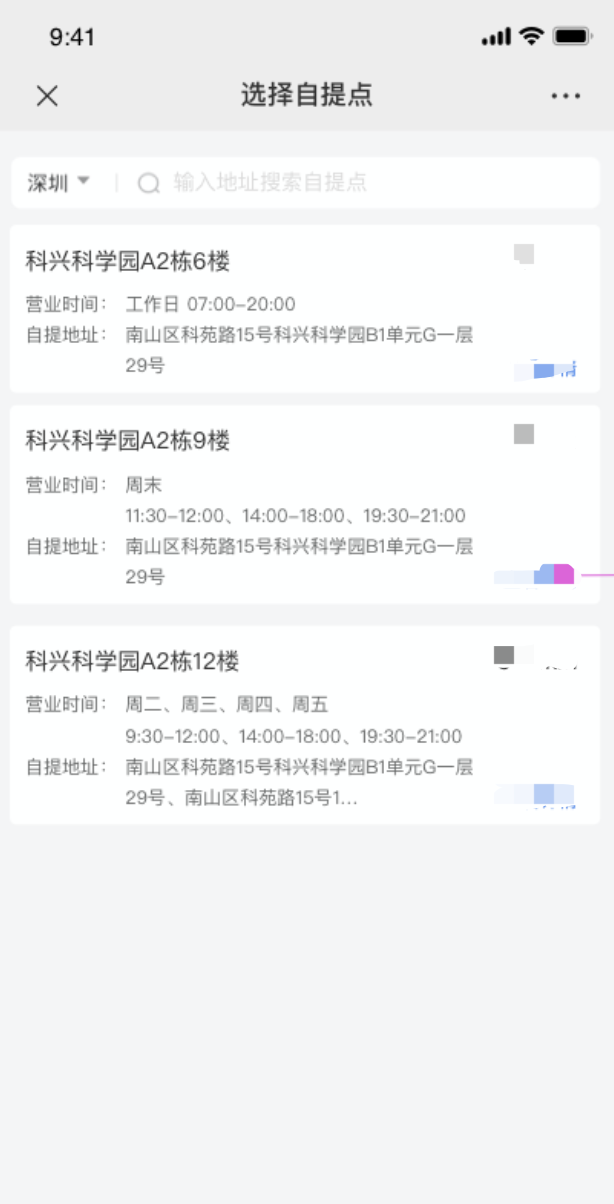Image resolution: width=614 pixels, height=1204 pixels.
Task: Open the three-dot overflow menu
Action: [565, 96]
